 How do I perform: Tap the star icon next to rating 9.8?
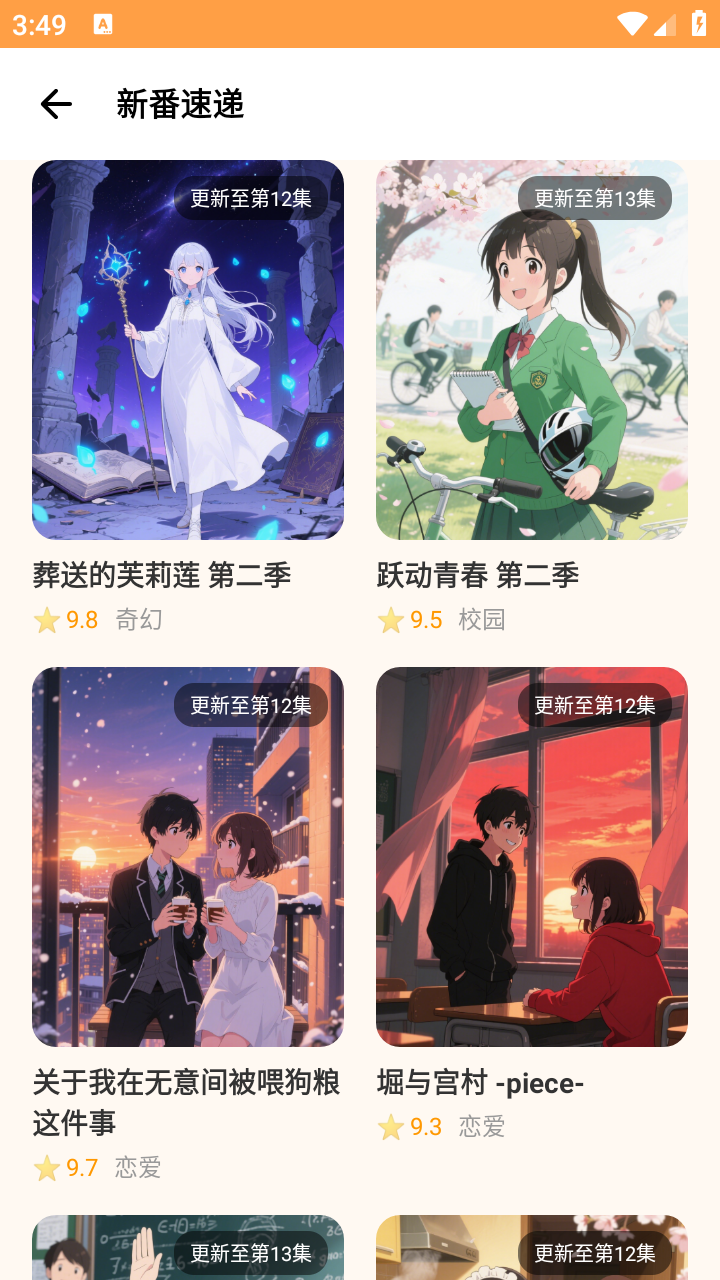click(45, 620)
